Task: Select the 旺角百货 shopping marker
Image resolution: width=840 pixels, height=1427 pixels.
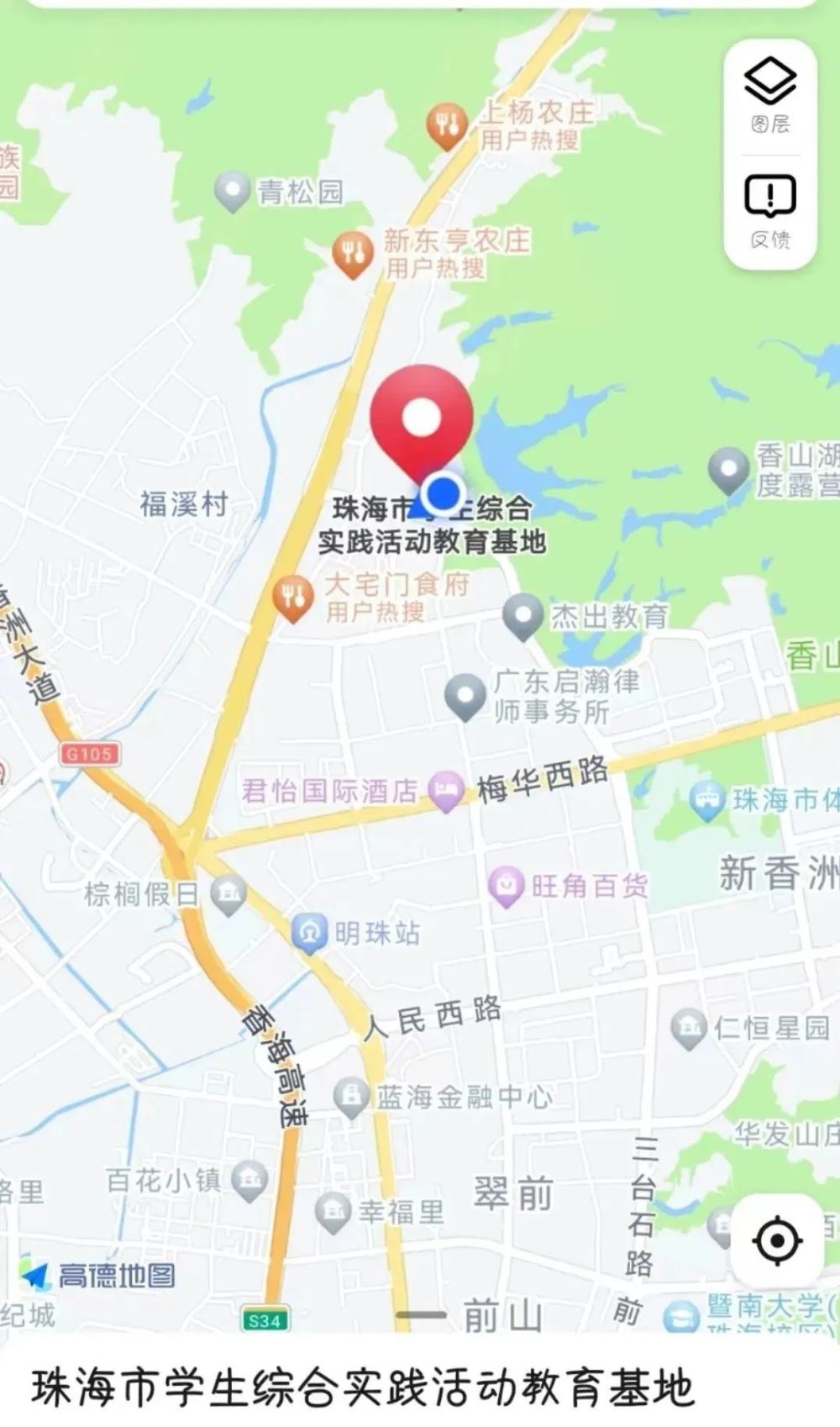Action: click(x=507, y=886)
